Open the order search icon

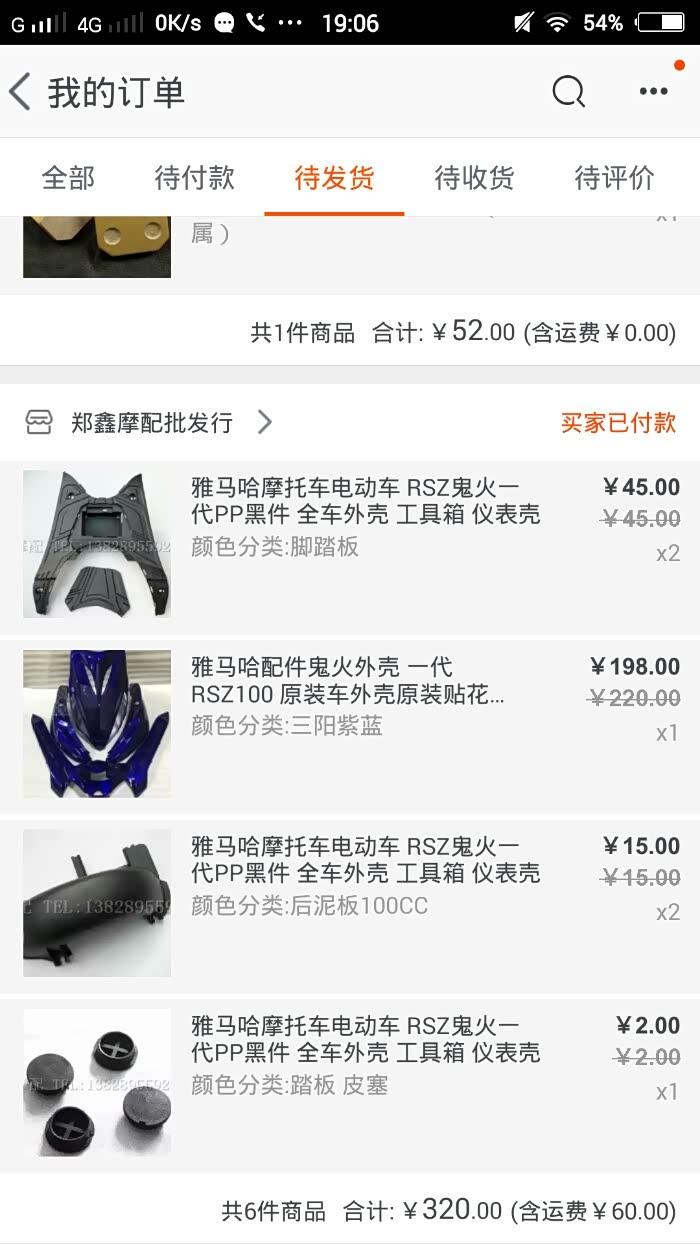568,92
